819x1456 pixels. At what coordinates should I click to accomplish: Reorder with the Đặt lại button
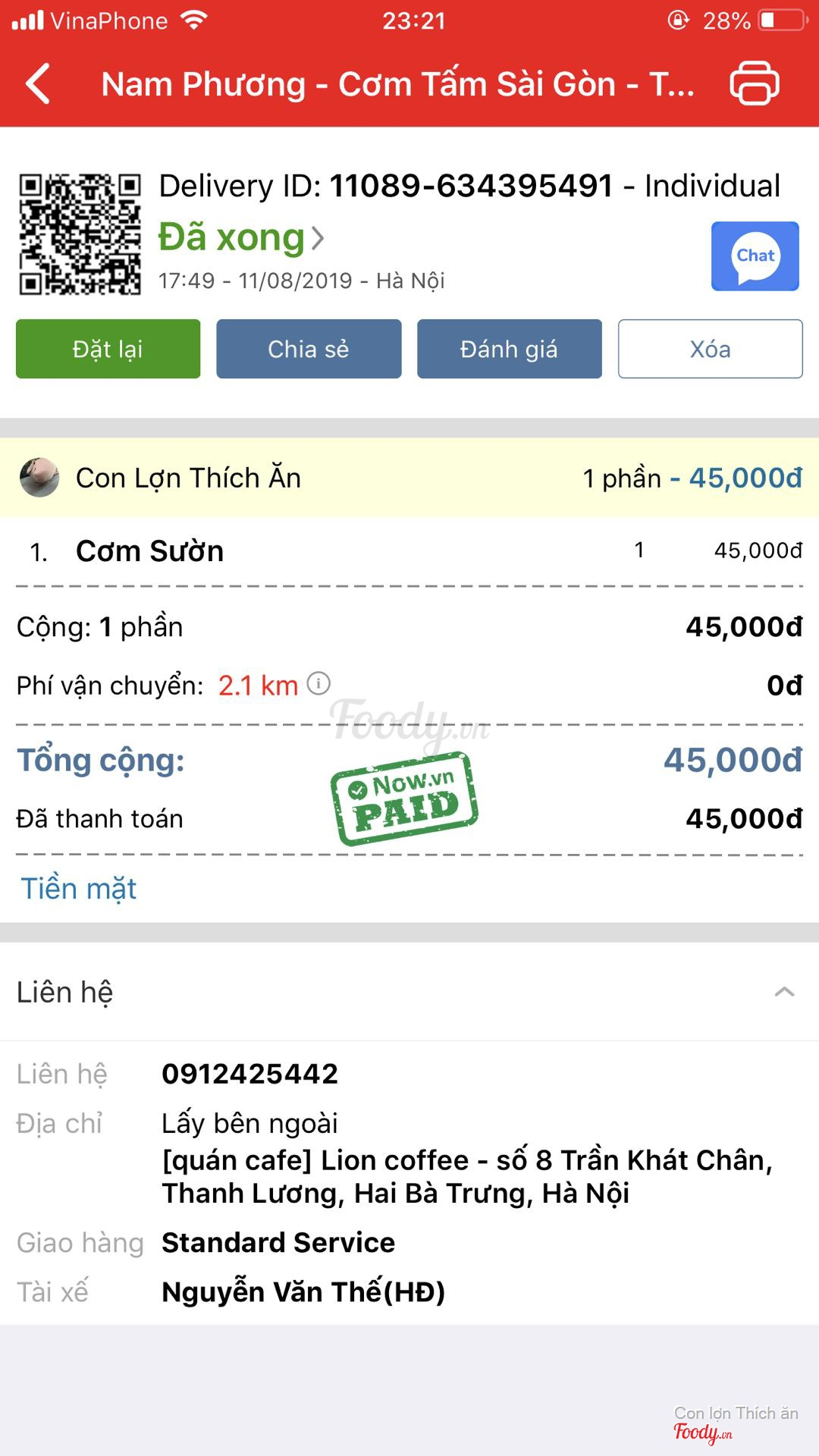point(108,349)
